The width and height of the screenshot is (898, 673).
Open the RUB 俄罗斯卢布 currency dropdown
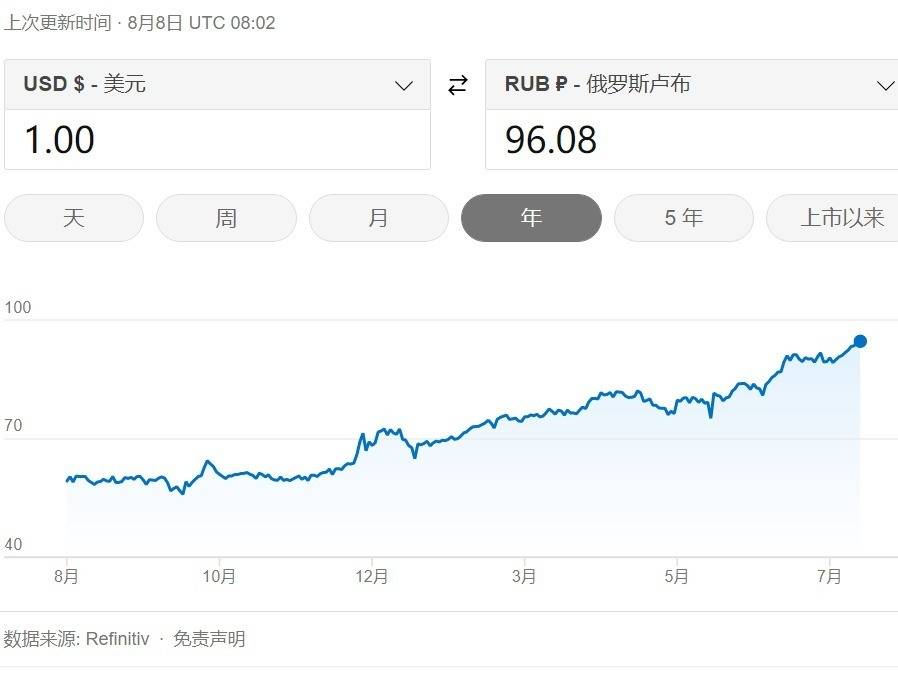point(692,85)
